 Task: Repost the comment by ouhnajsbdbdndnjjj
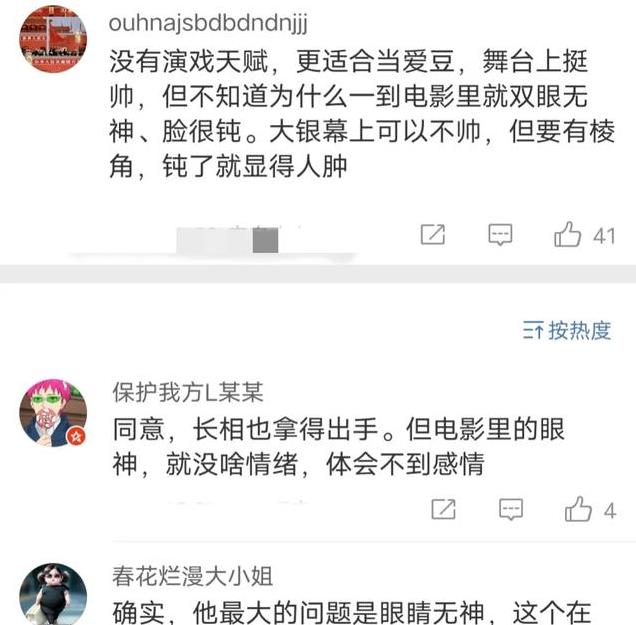[x=432, y=236]
